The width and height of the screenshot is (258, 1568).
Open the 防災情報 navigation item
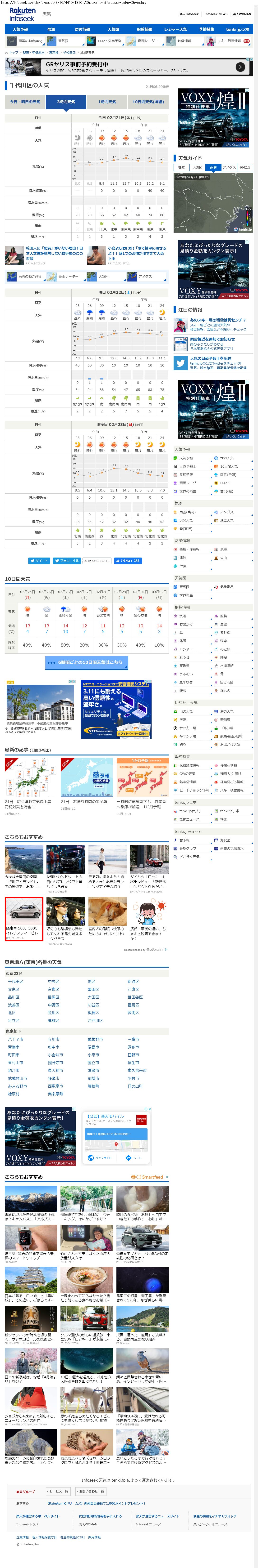click(x=82, y=29)
